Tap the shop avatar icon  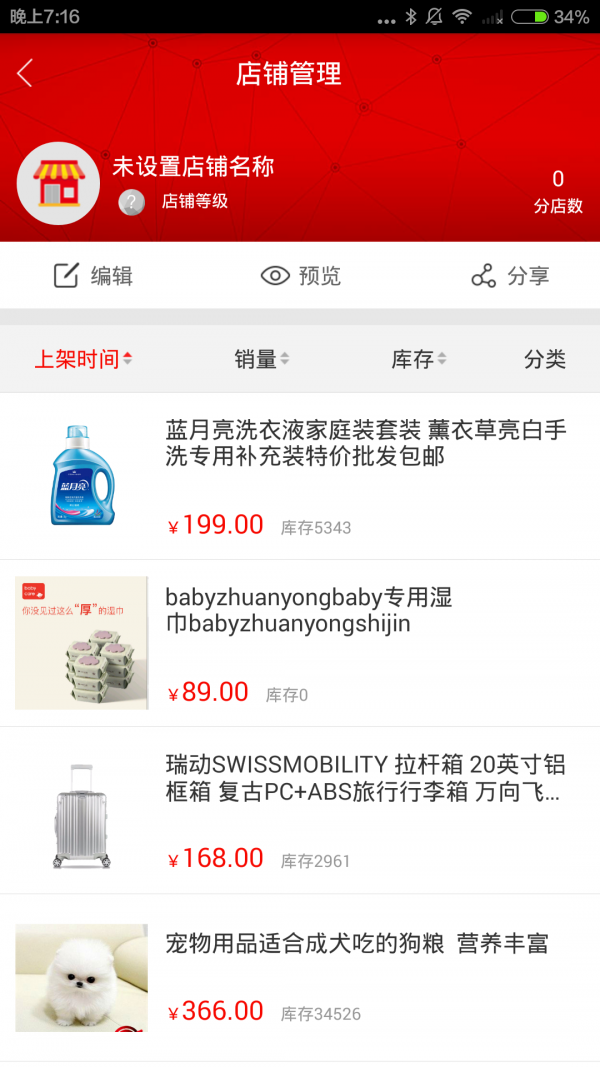[x=58, y=183]
